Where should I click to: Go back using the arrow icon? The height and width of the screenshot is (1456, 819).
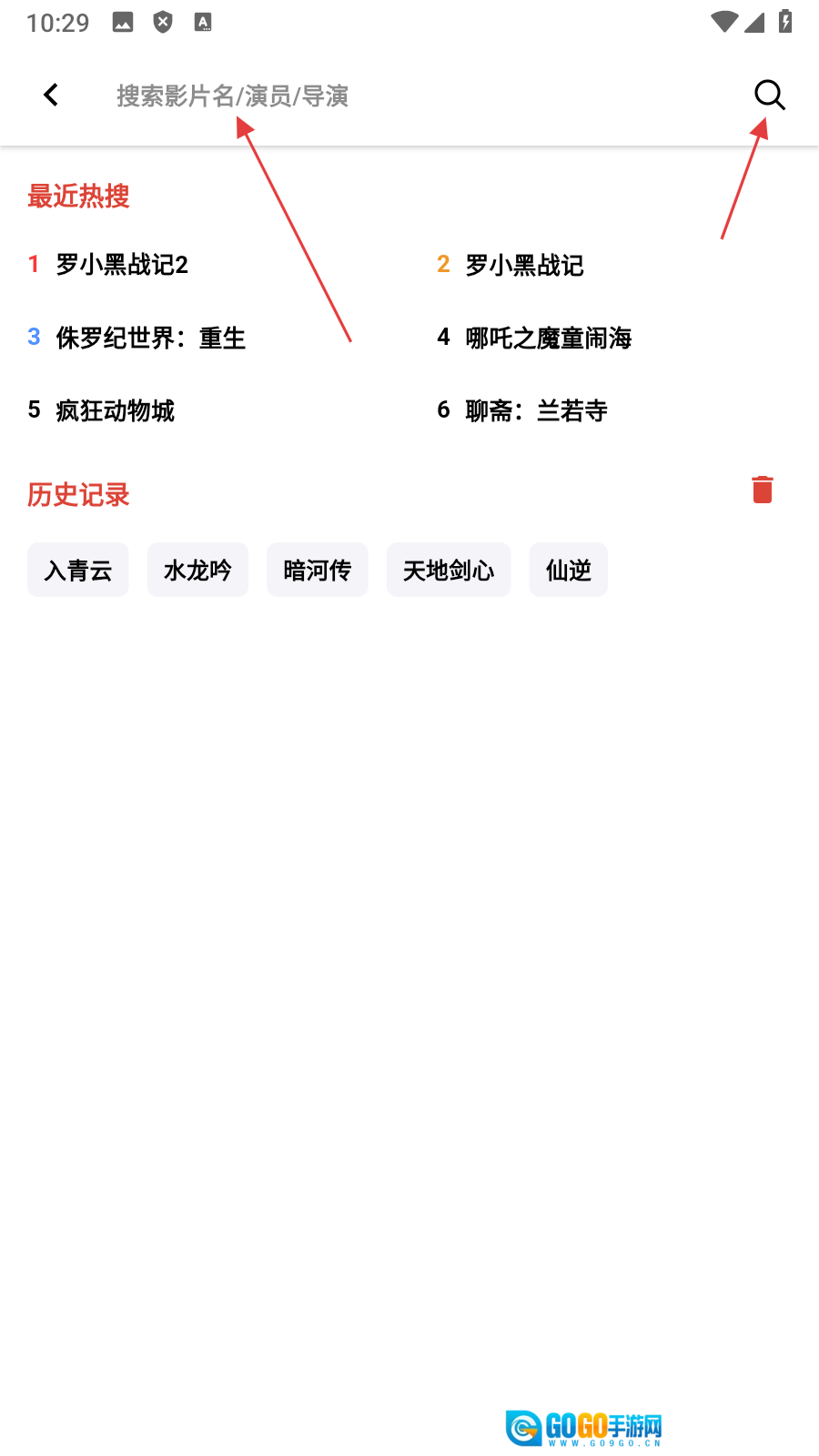(x=51, y=95)
